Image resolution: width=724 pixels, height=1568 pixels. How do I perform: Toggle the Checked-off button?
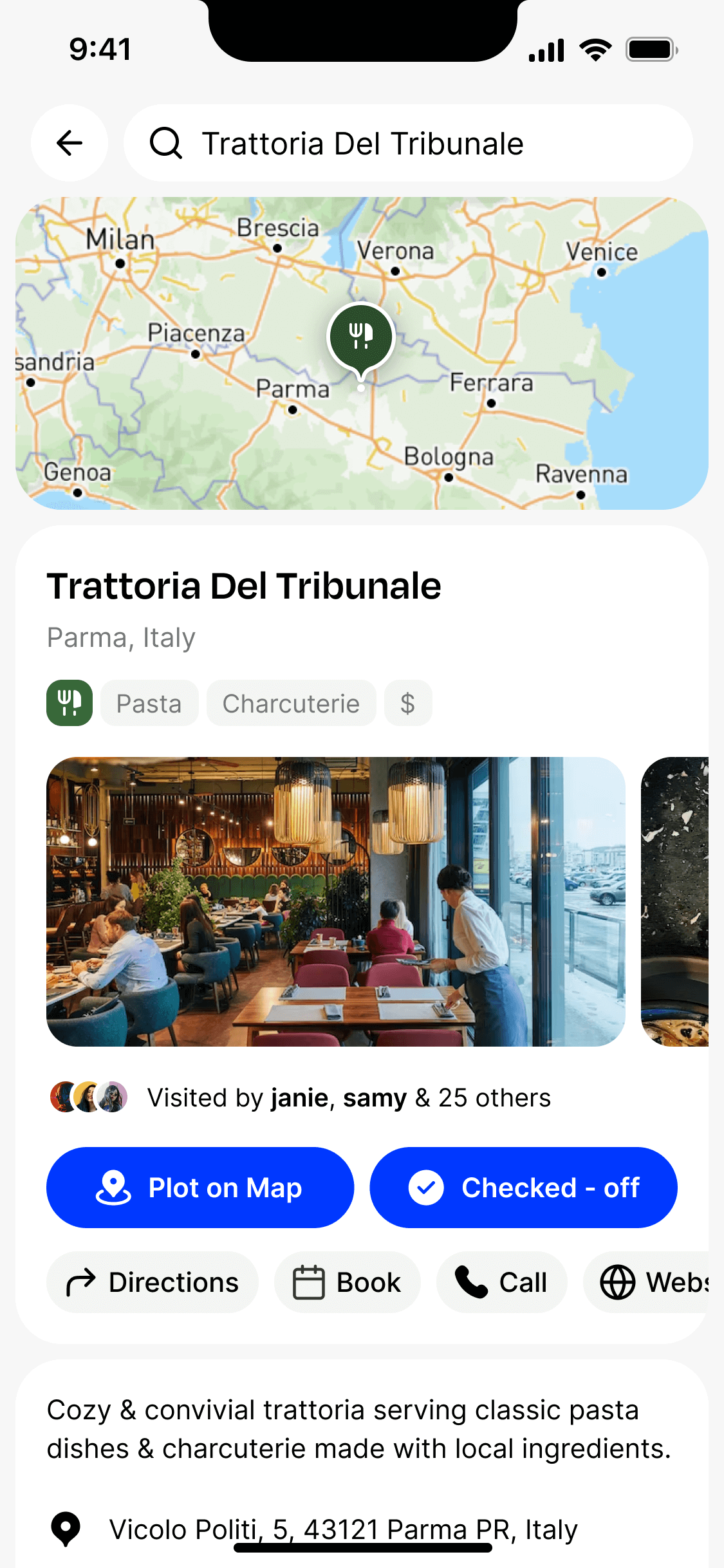coord(523,1188)
